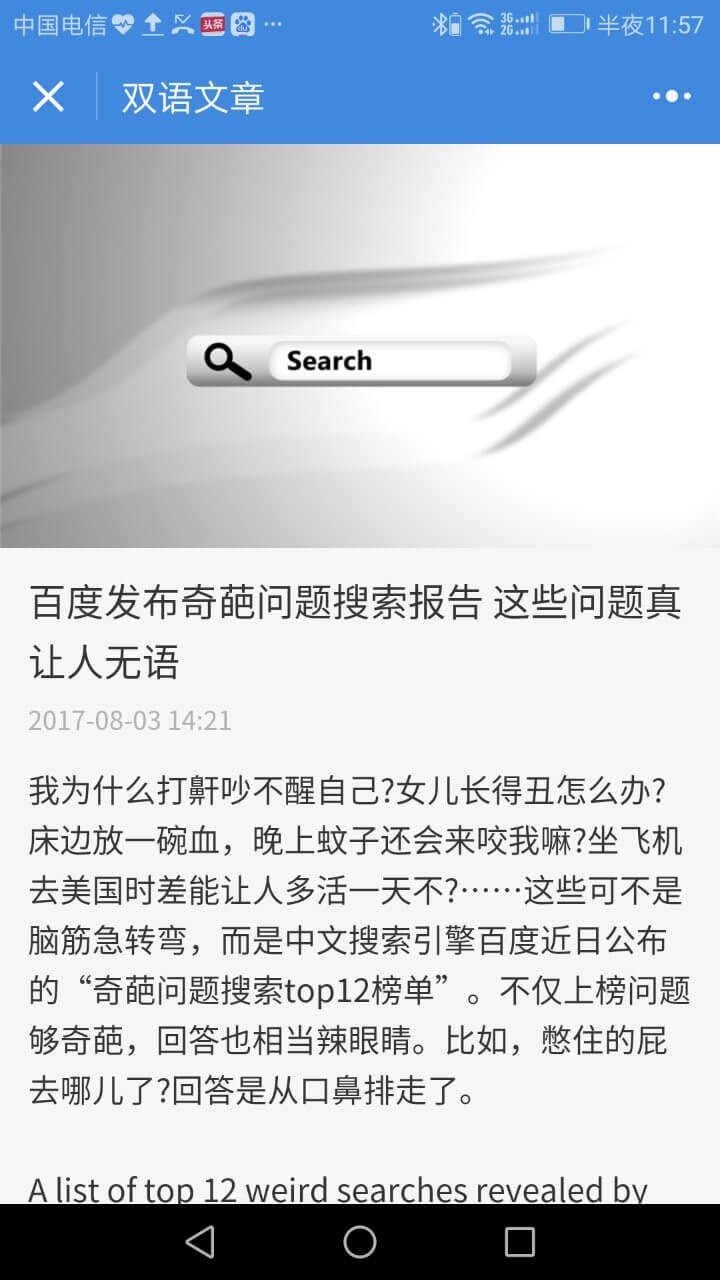Go back using system back button
The height and width of the screenshot is (1280, 720).
[200, 1242]
